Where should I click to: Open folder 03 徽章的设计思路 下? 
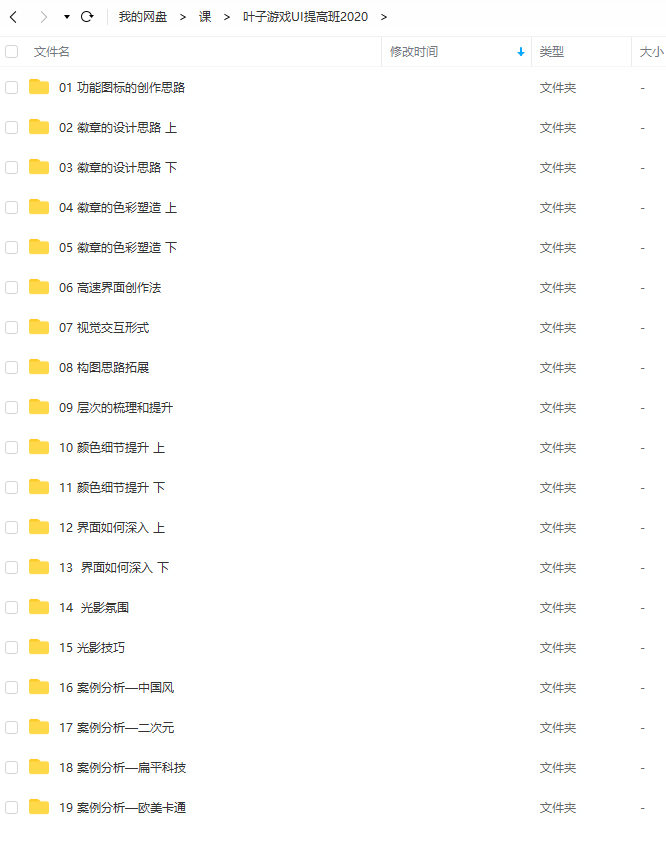(118, 168)
